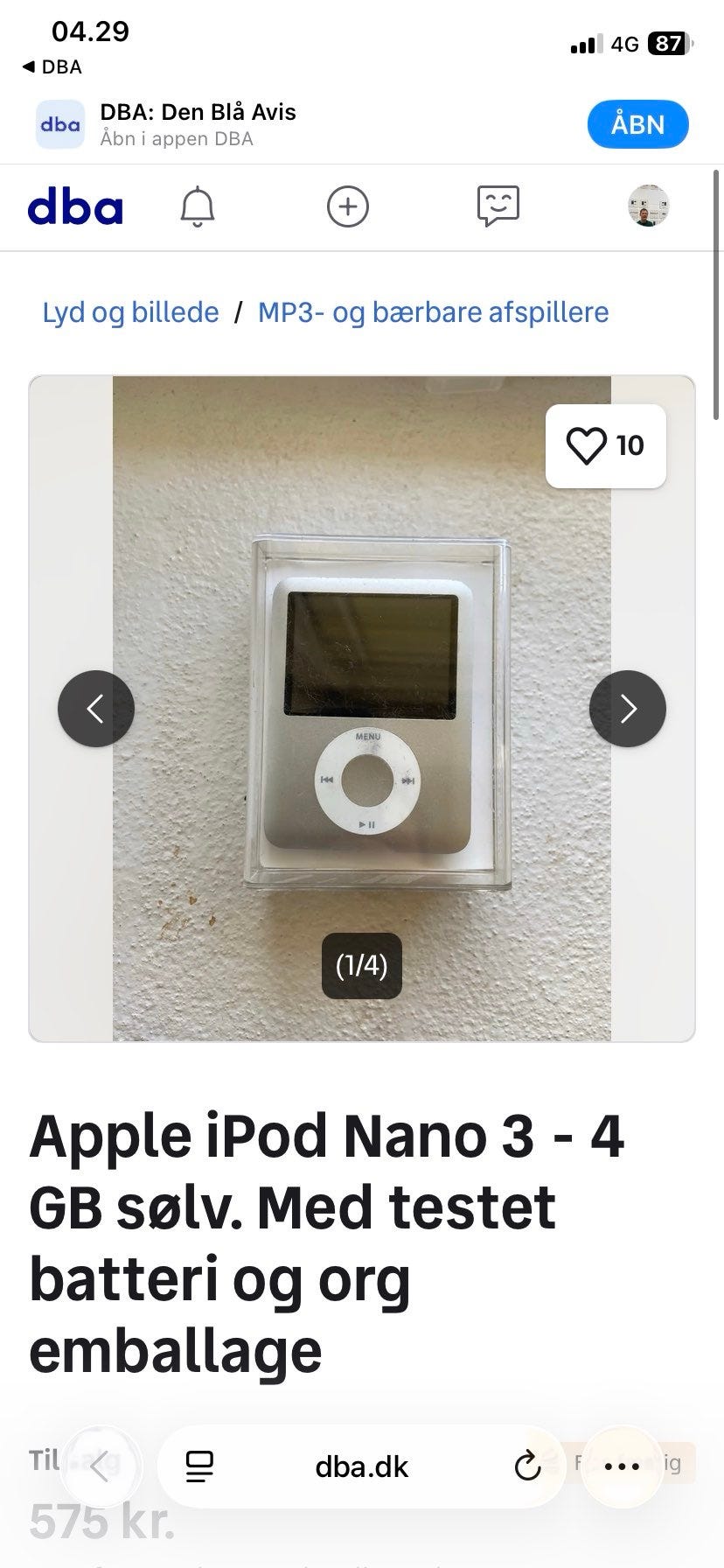Screen dimensions: 724x1568
Task: Open the page menu icon beside dba.dk
Action: tap(200, 1466)
